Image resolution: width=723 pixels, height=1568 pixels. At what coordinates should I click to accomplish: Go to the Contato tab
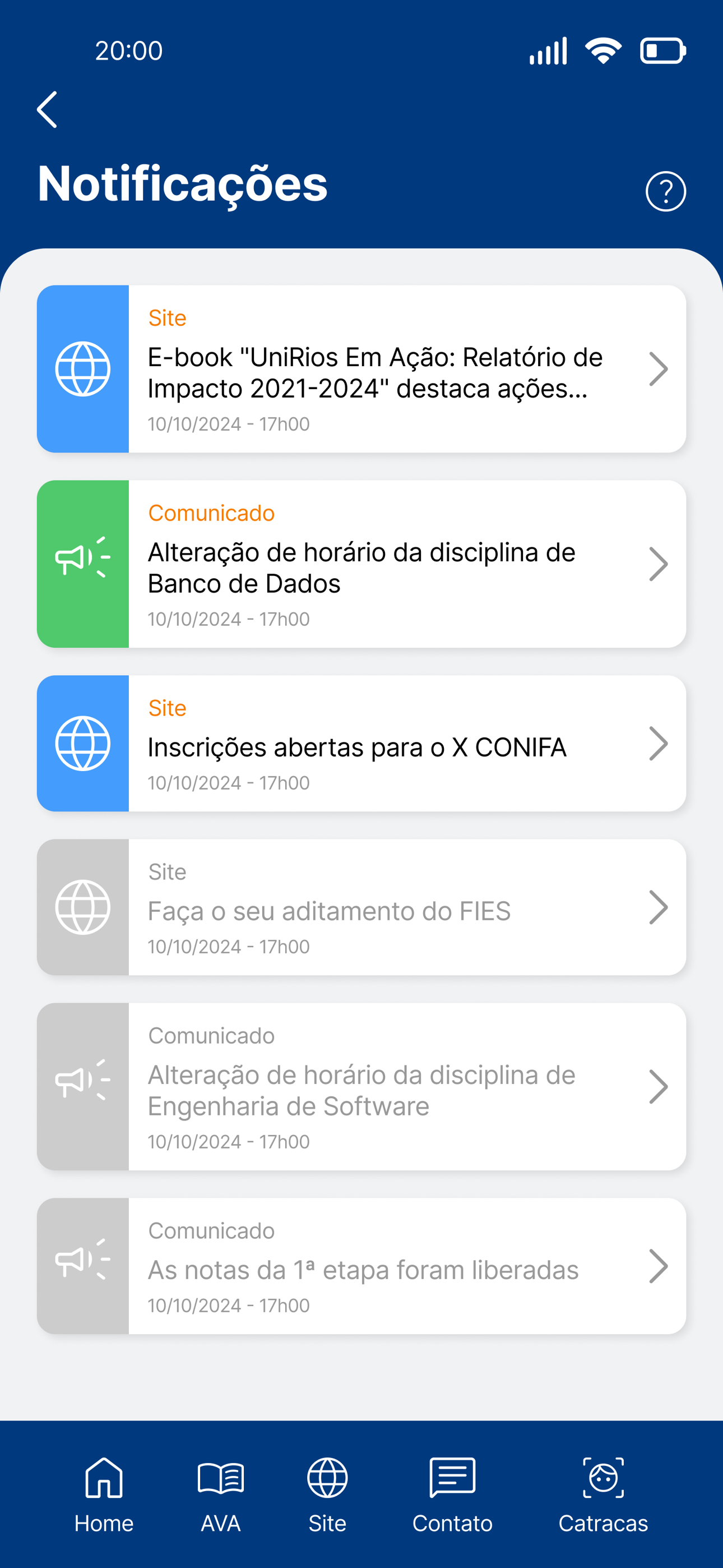[452, 1495]
